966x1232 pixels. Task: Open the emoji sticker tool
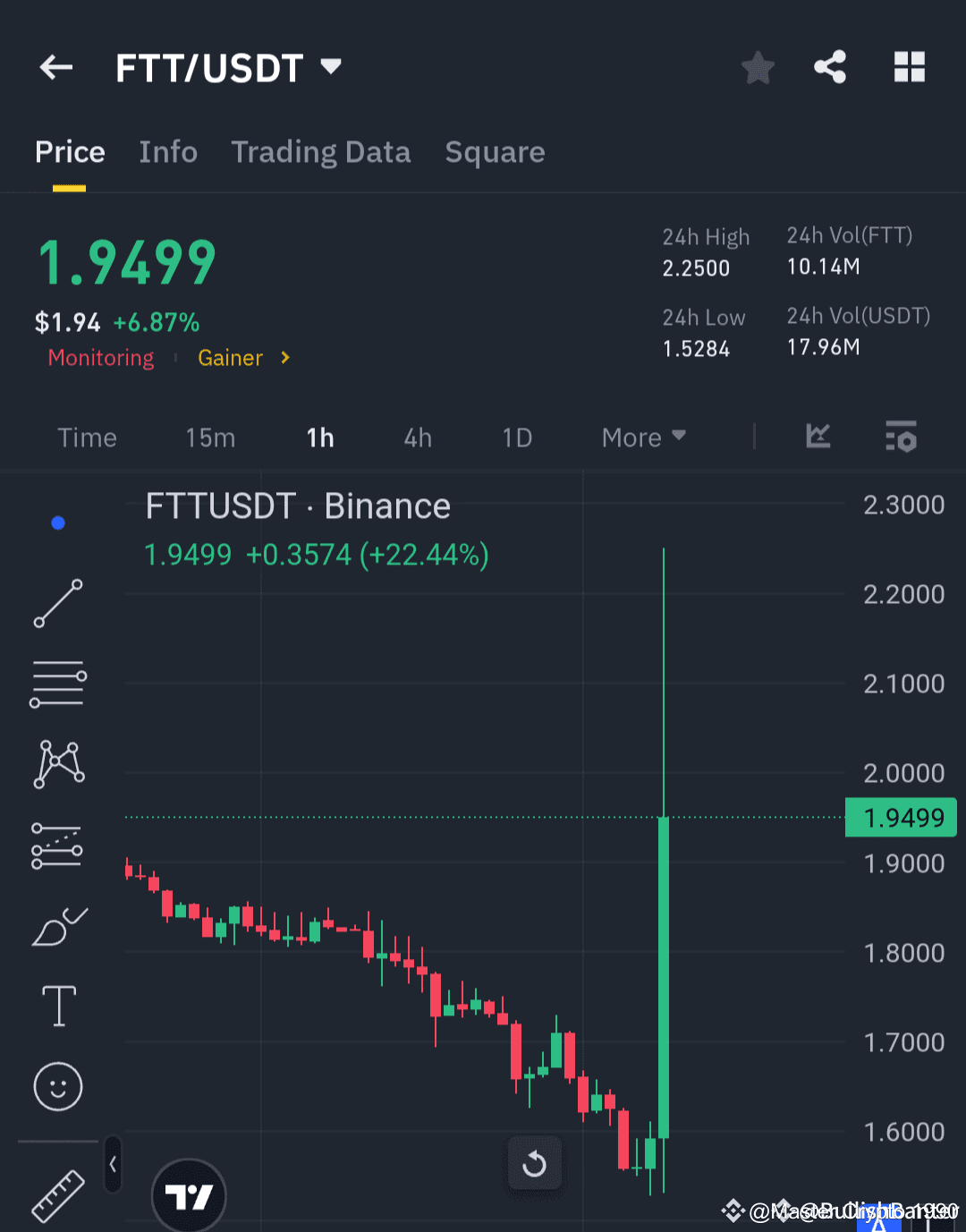(x=57, y=1087)
